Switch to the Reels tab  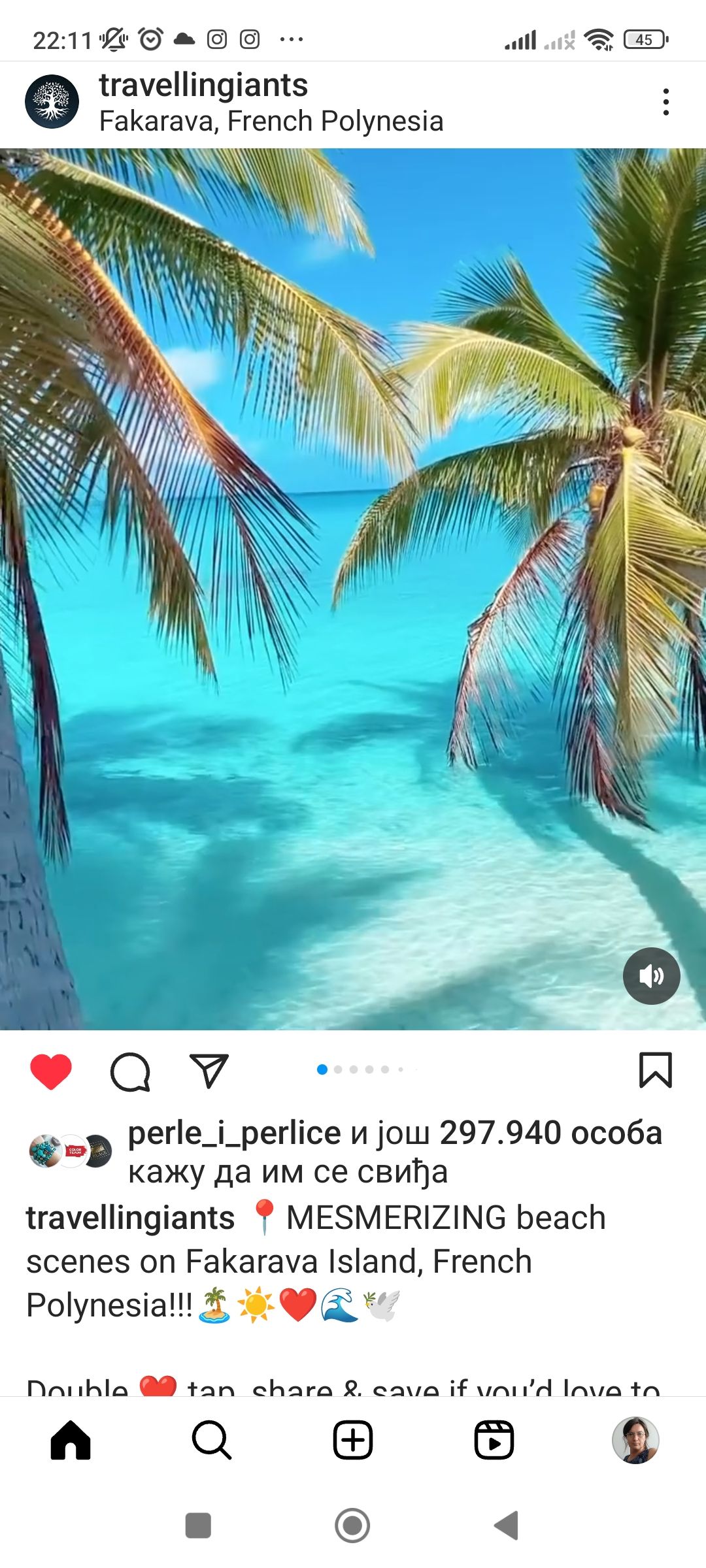tap(494, 1440)
